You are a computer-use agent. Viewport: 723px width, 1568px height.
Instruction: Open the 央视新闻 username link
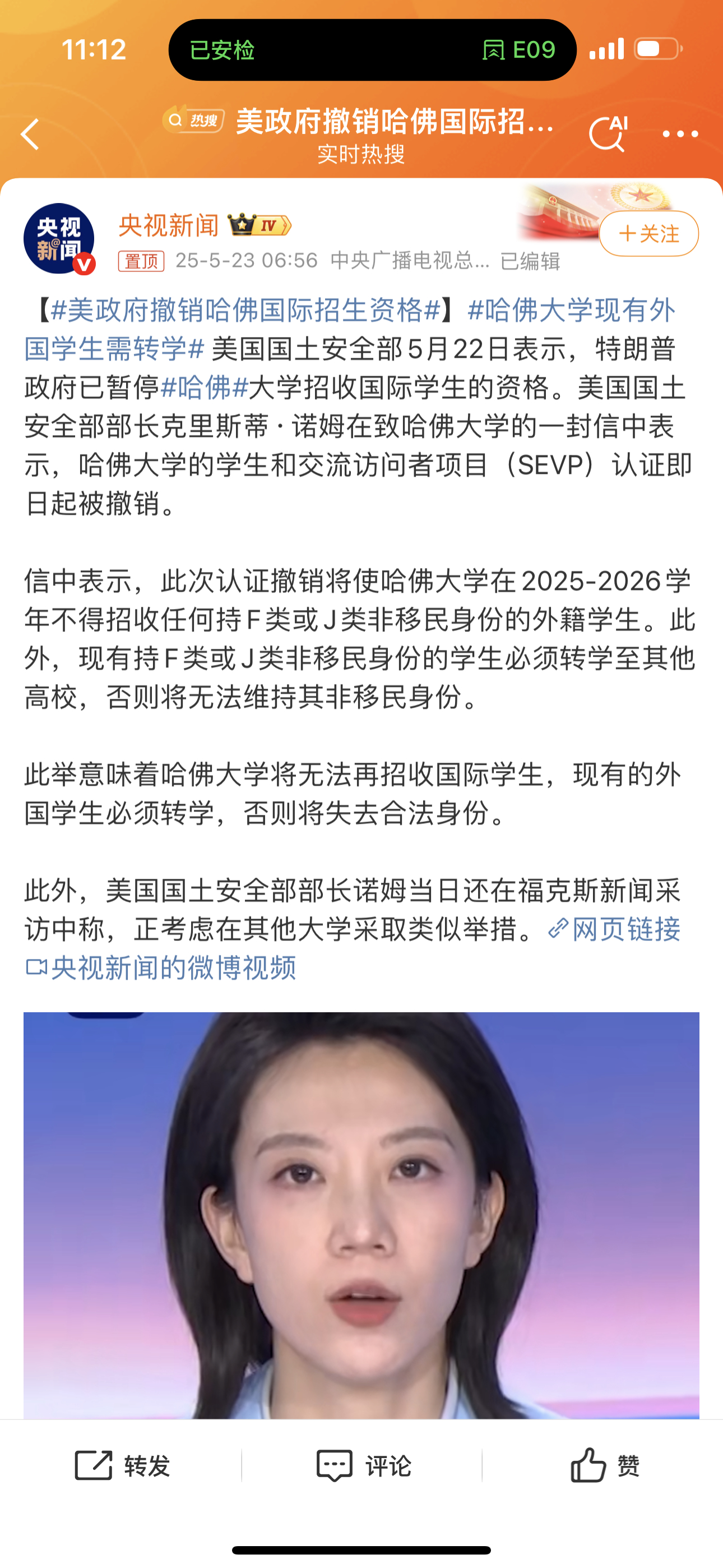click(x=169, y=225)
